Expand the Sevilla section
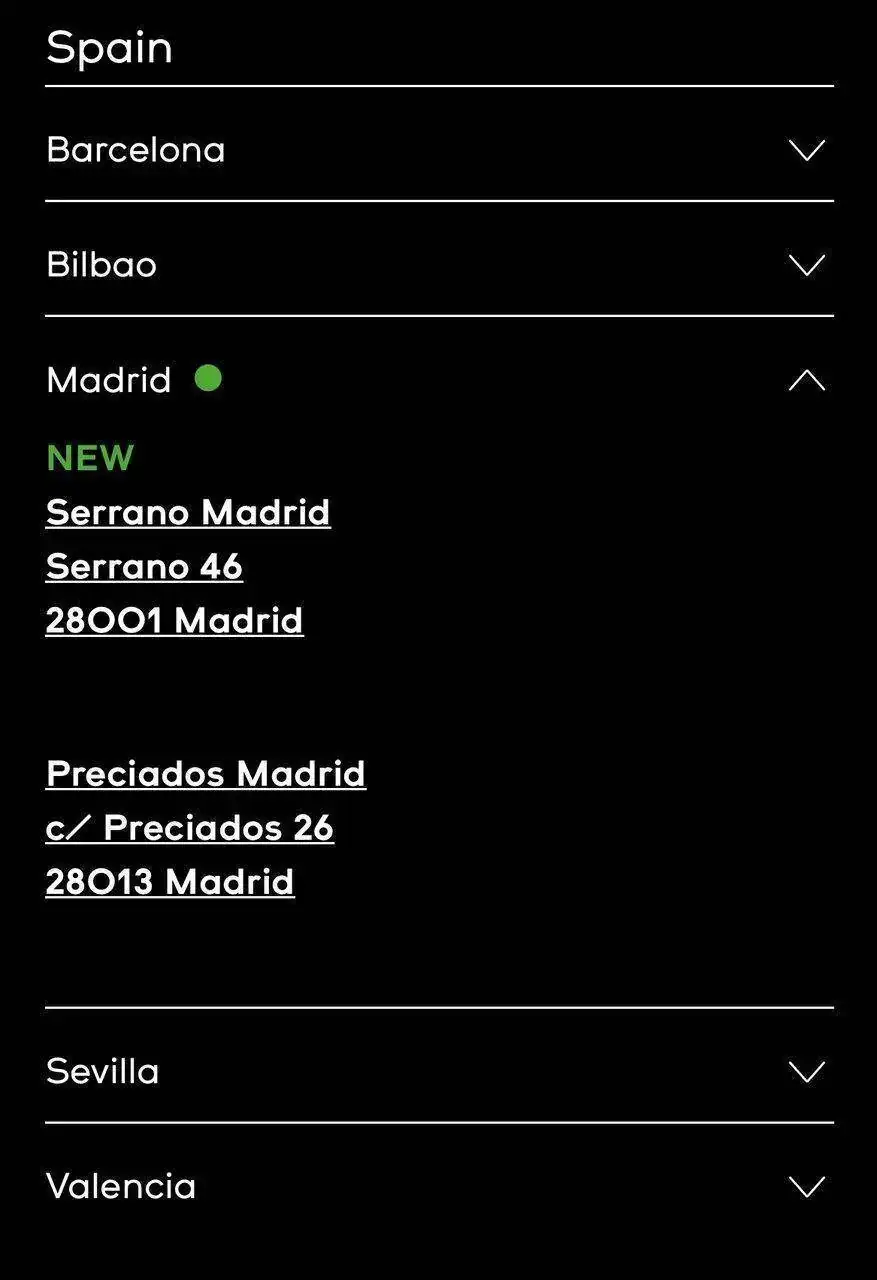 (x=806, y=1072)
